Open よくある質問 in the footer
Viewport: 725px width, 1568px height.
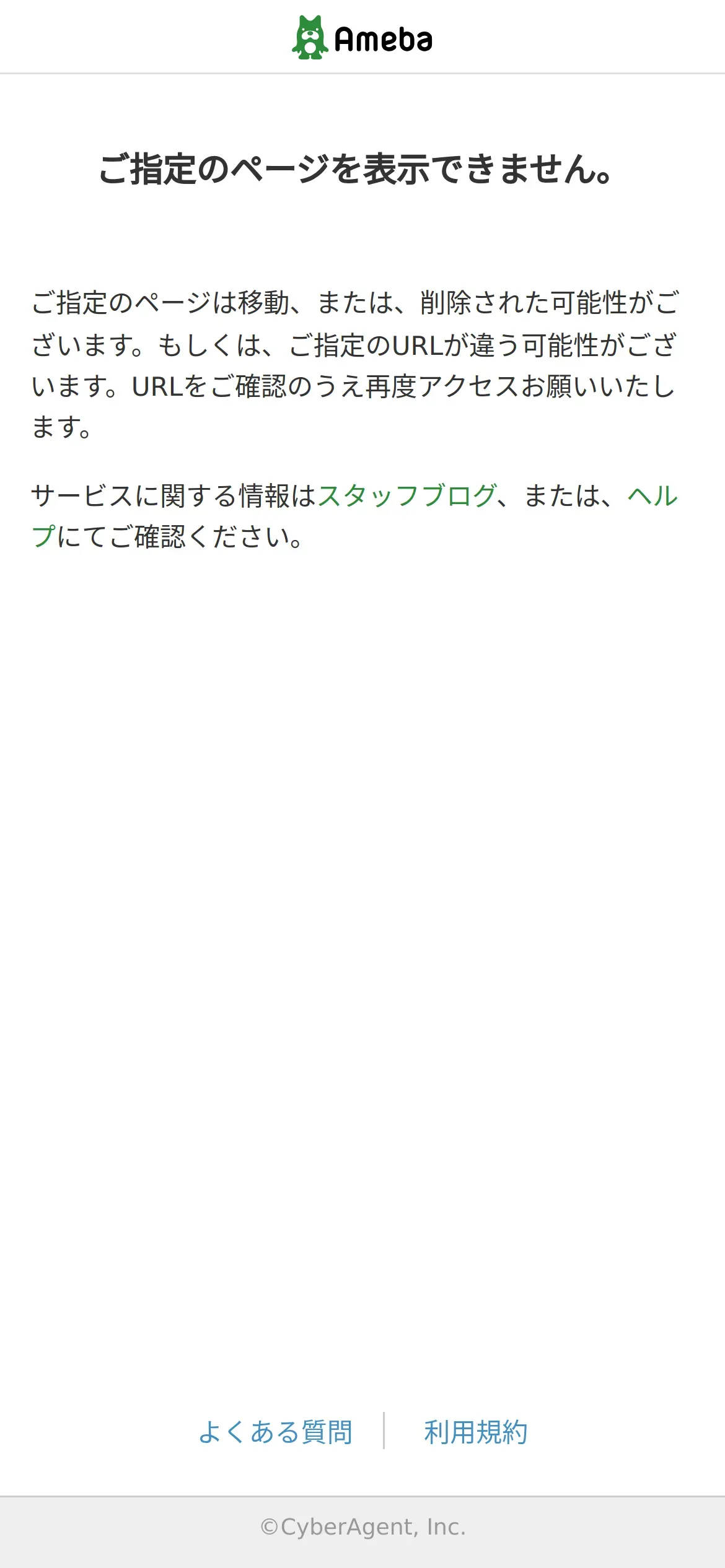click(275, 1432)
